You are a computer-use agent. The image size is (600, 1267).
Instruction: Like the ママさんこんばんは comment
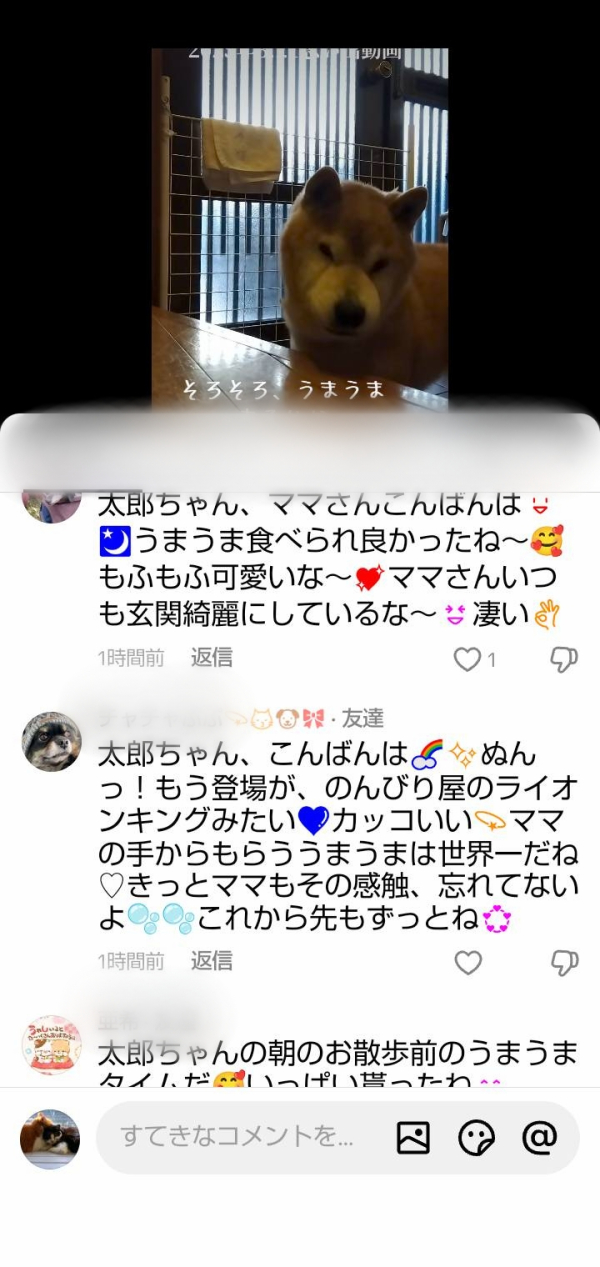tap(468, 659)
